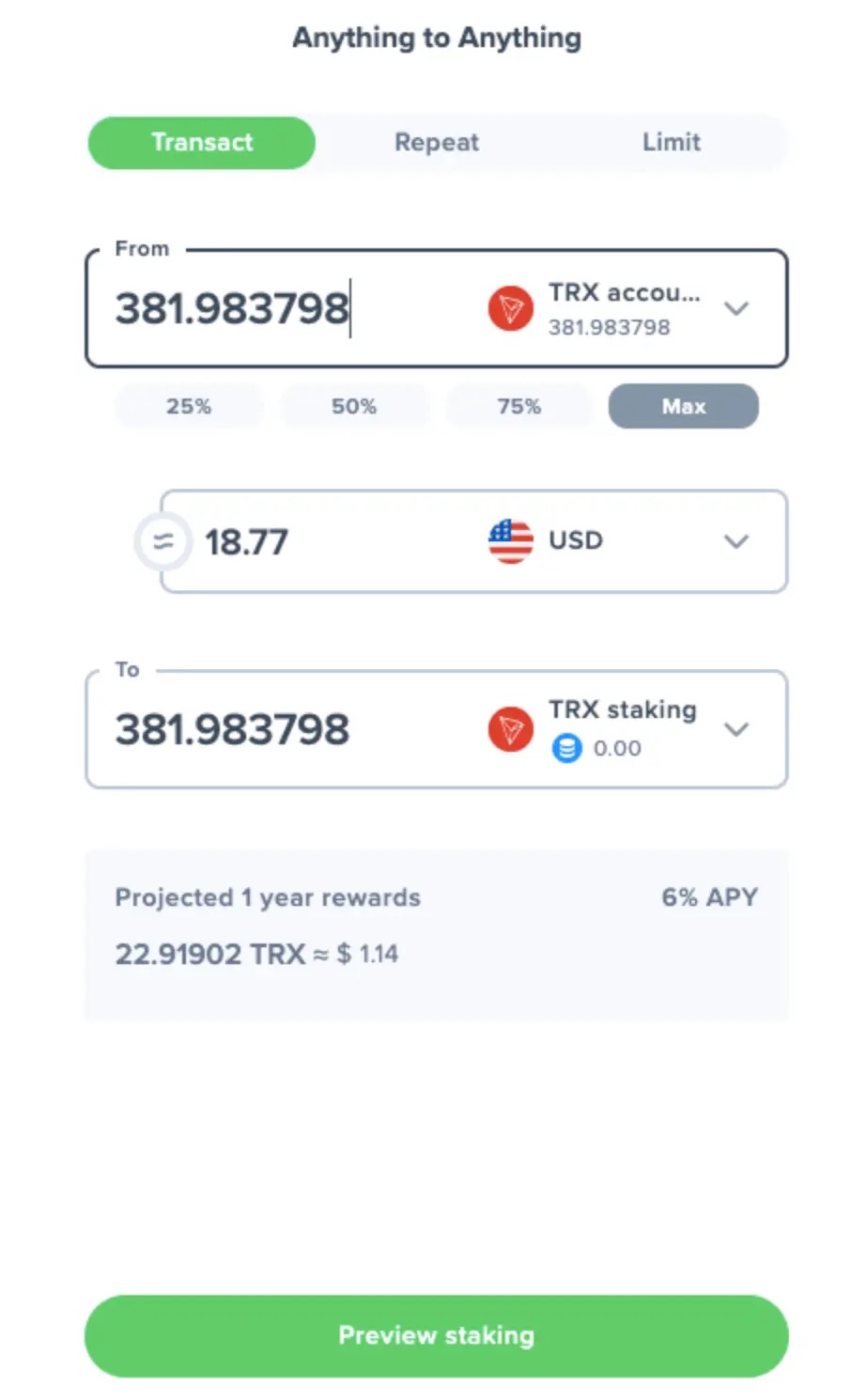This screenshot has width=866, height=1400.
Task: Select the Max amount chip
Action: point(684,407)
